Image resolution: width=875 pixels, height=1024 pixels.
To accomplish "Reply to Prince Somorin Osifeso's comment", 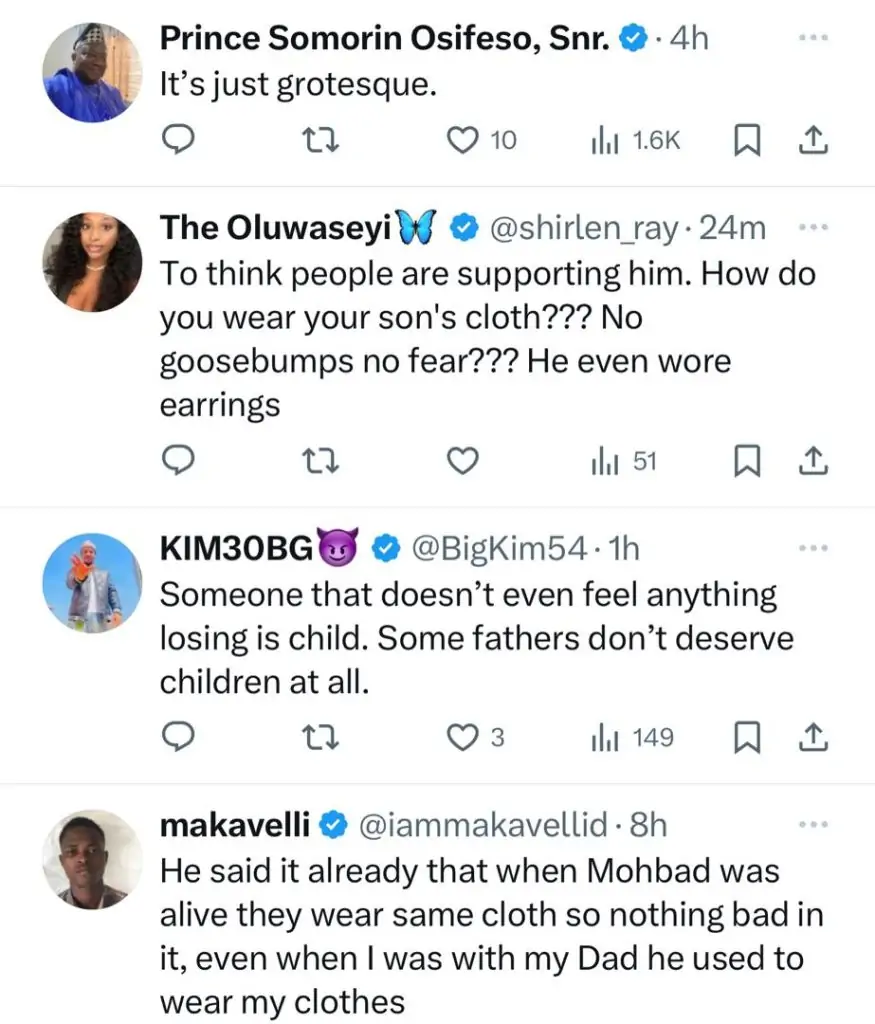I will [177, 142].
